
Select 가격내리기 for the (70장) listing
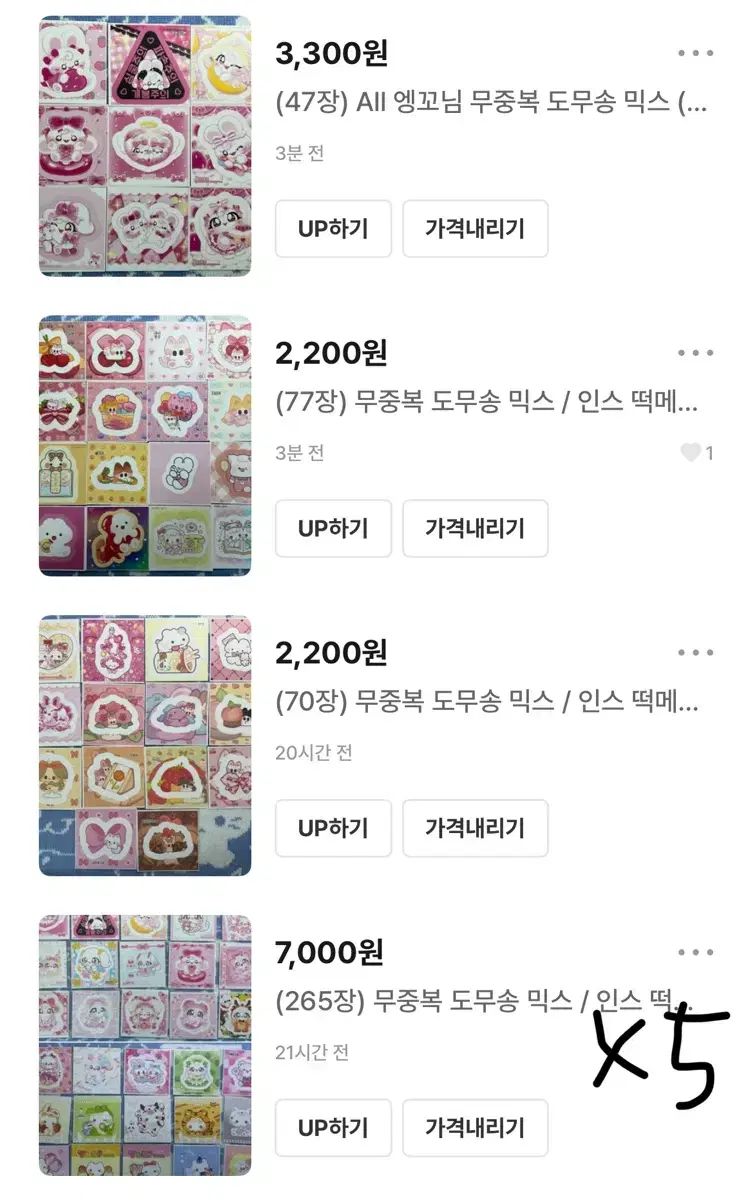(475, 828)
